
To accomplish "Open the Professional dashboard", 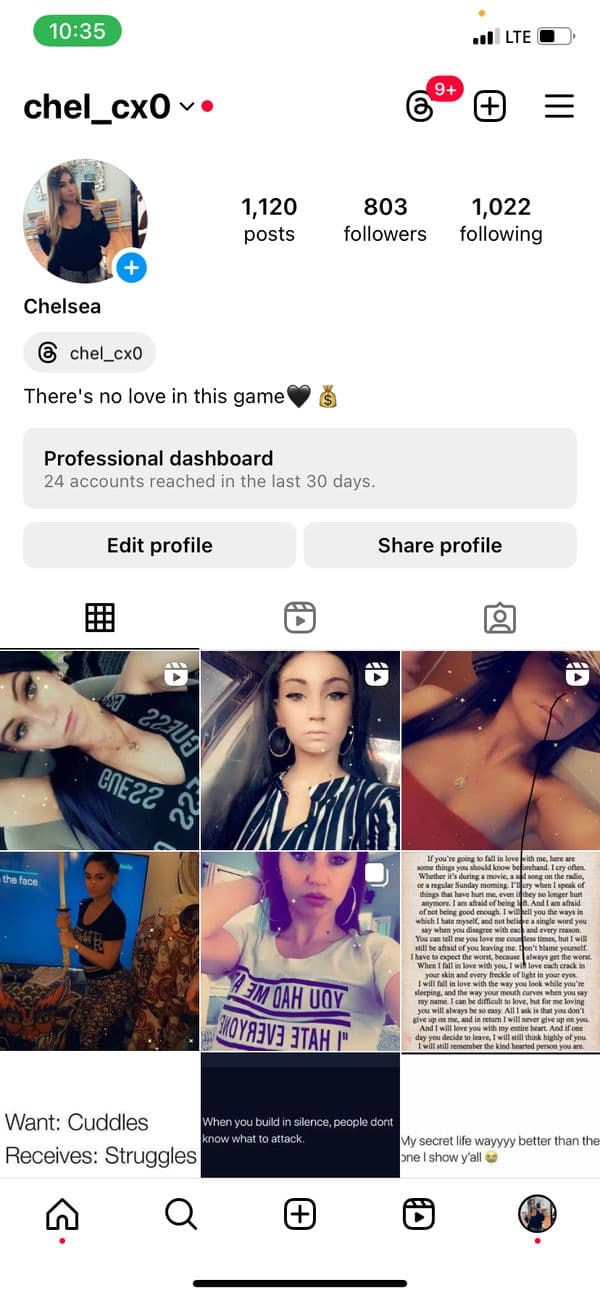I will click(x=300, y=468).
